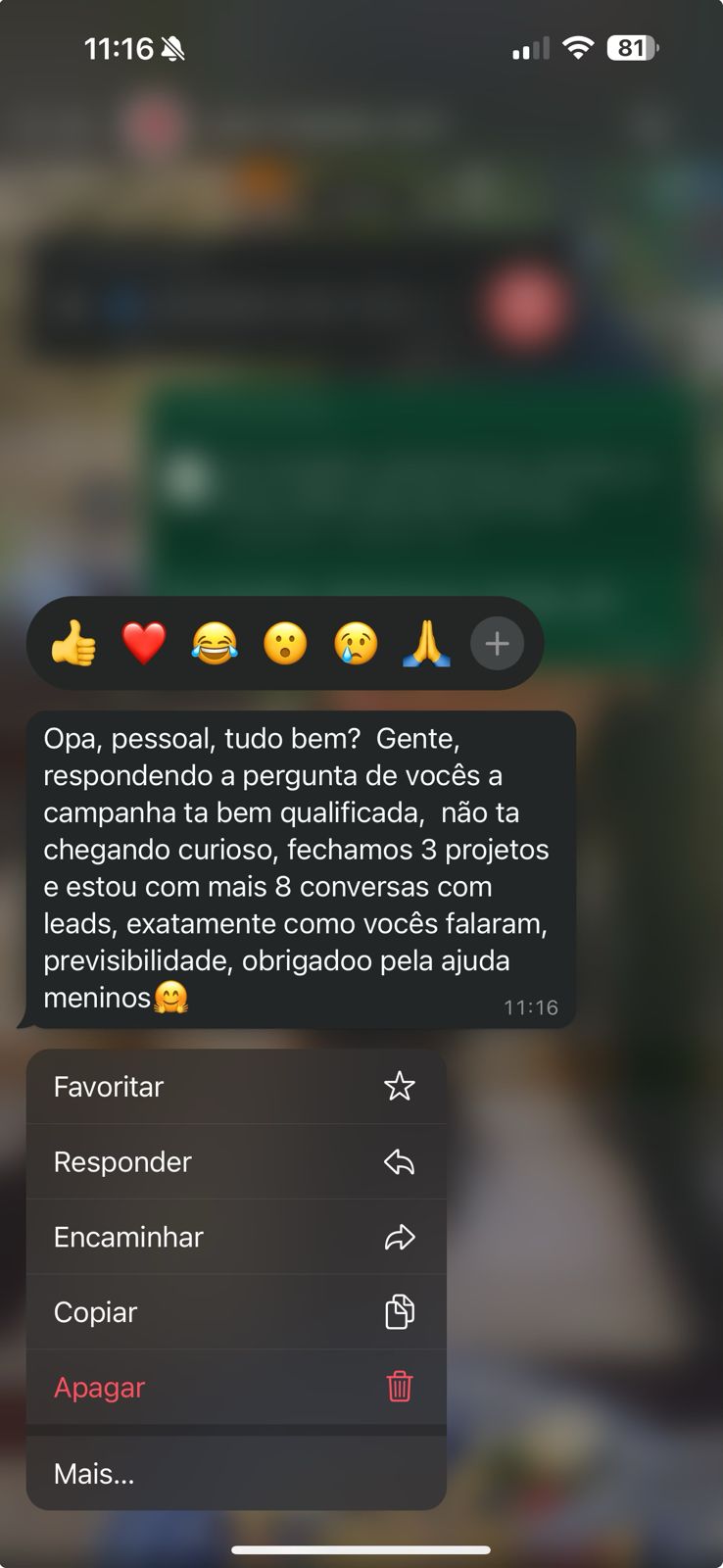The image size is (723, 1568).
Task: Tap Apagar to delete the message
Action: click(236, 1388)
